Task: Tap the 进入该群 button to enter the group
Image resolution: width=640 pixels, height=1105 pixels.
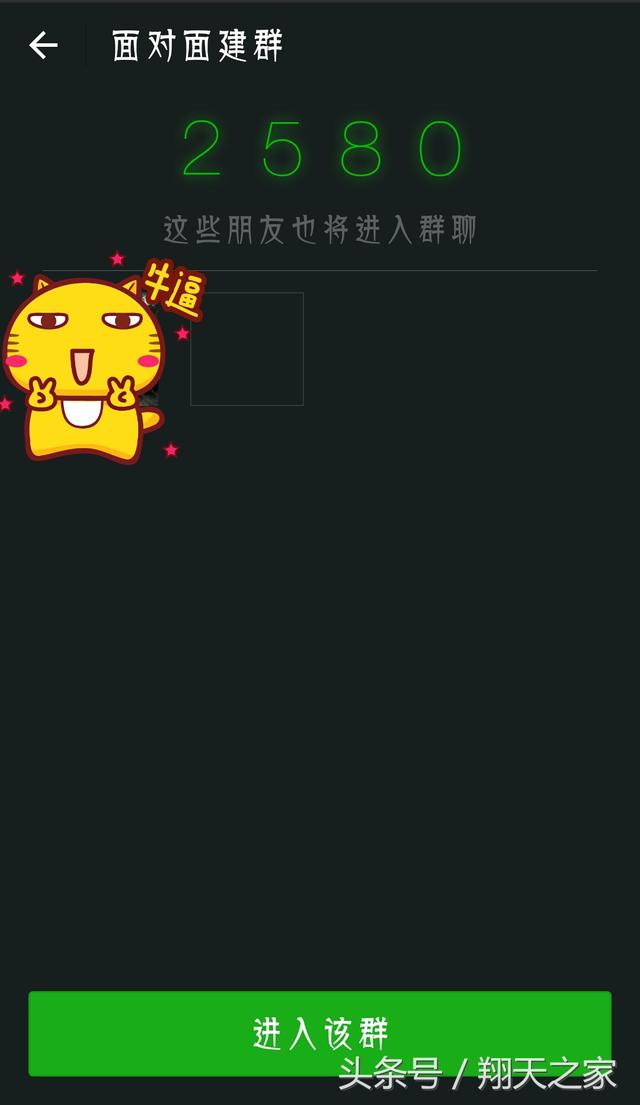Action: [320, 1033]
